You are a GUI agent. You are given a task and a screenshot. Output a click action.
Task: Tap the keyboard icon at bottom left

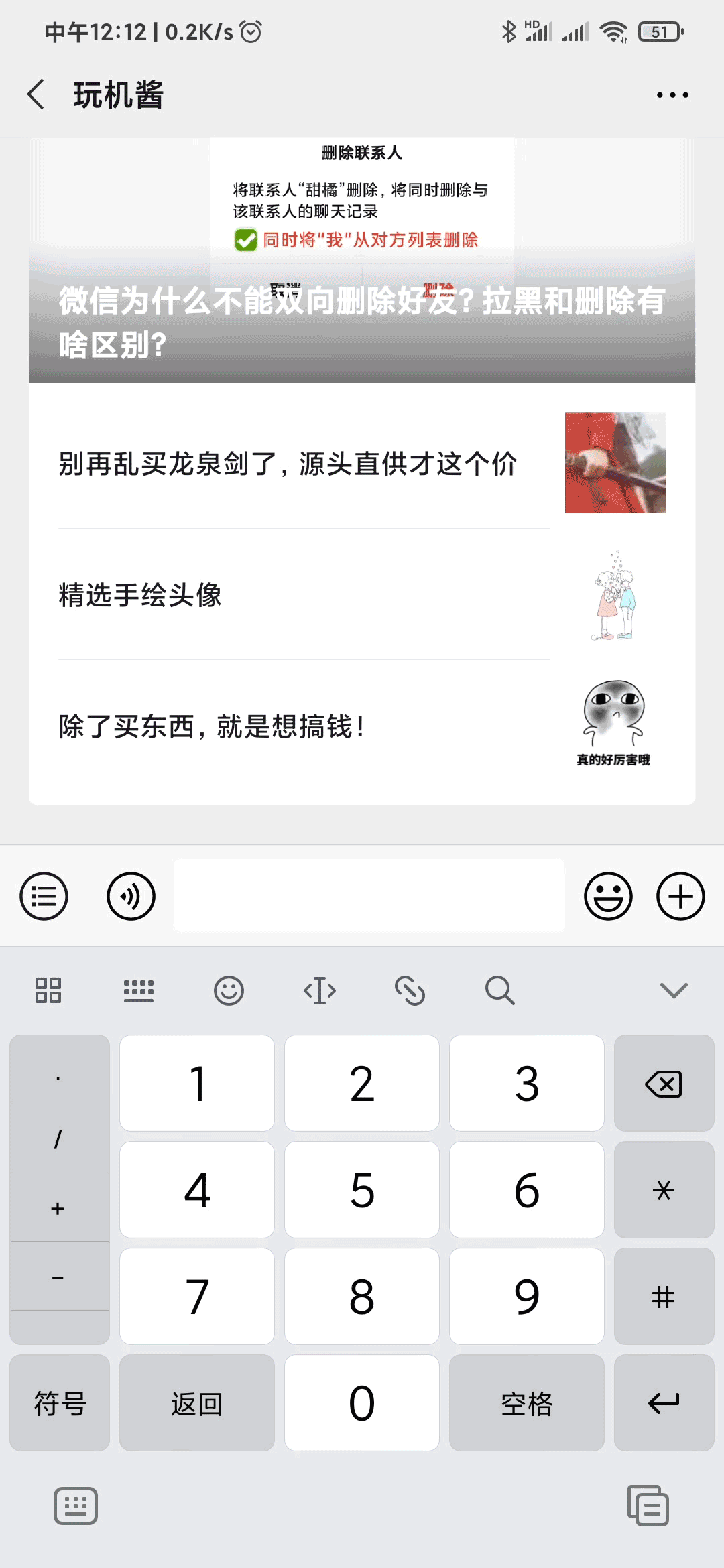(76, 1505)
